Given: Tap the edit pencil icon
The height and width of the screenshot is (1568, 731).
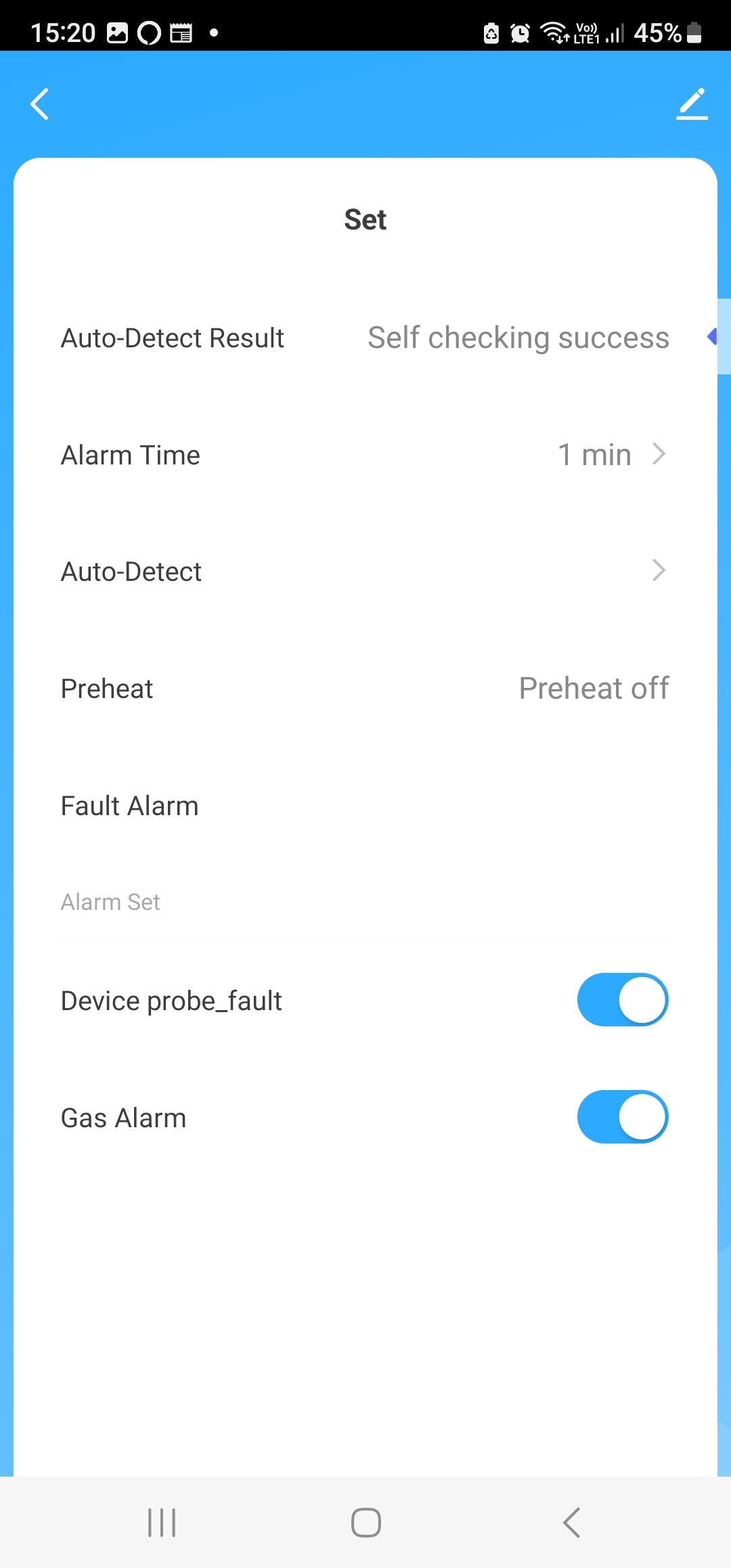Looking at the screenshot, I should point(692,104).
